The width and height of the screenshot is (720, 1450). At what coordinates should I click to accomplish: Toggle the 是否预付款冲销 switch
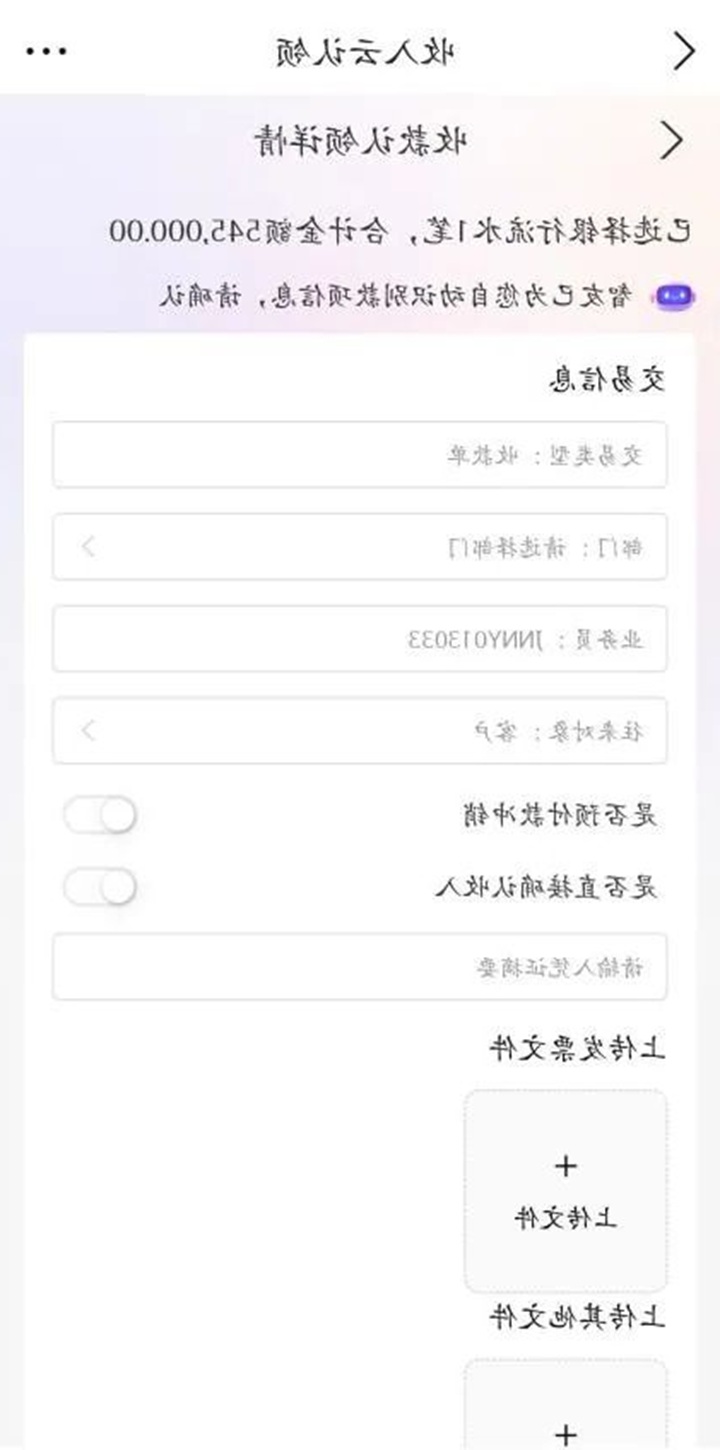point(100,815)
